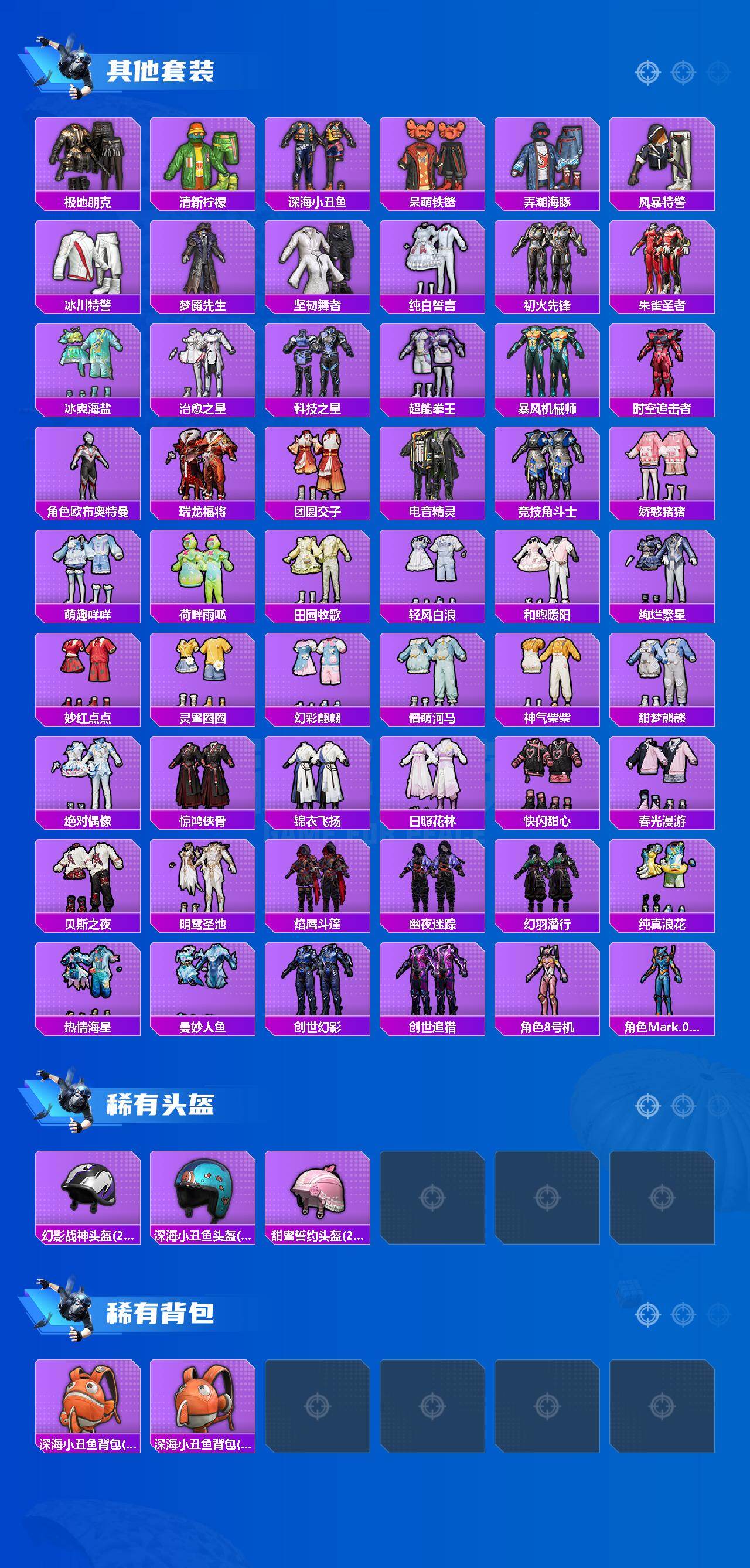
Task: Click the 瑞龙福将 name banner
Action: point(202,512)
